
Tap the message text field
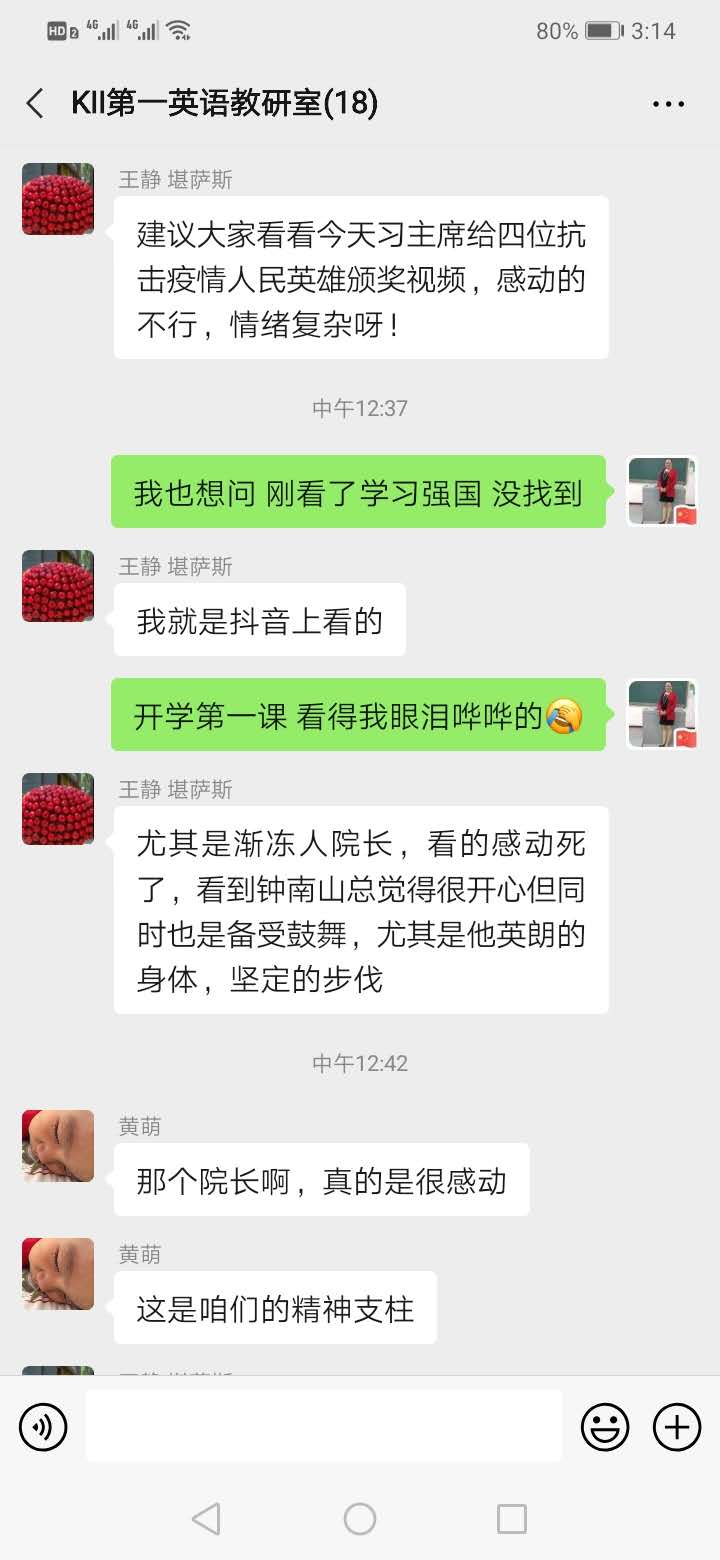(323, 1426)
